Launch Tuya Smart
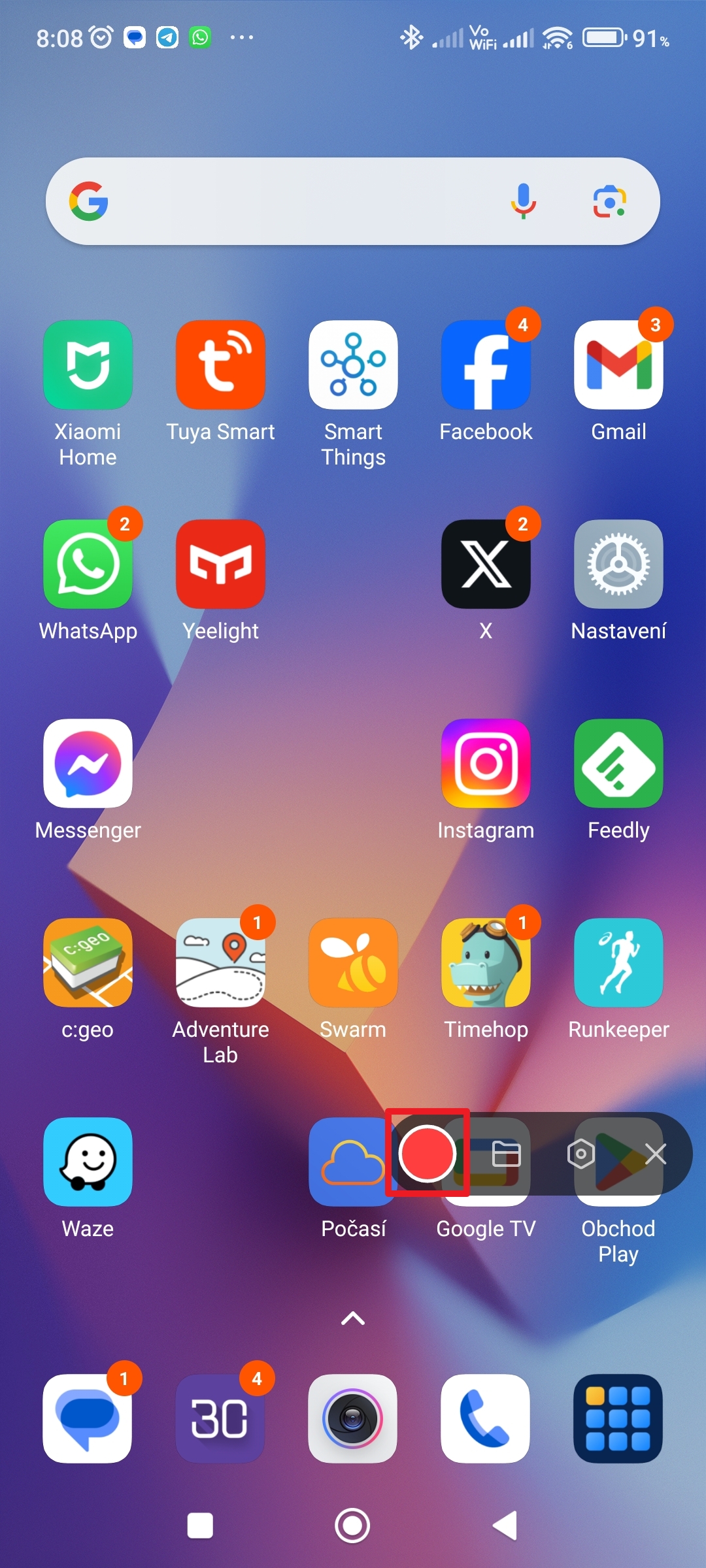 (x=220, y=365)
